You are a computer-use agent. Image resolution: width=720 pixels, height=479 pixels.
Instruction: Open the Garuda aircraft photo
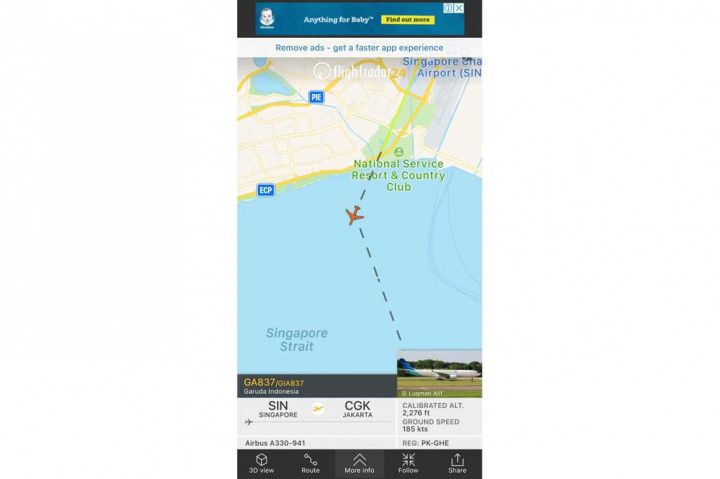pos(439,373)
